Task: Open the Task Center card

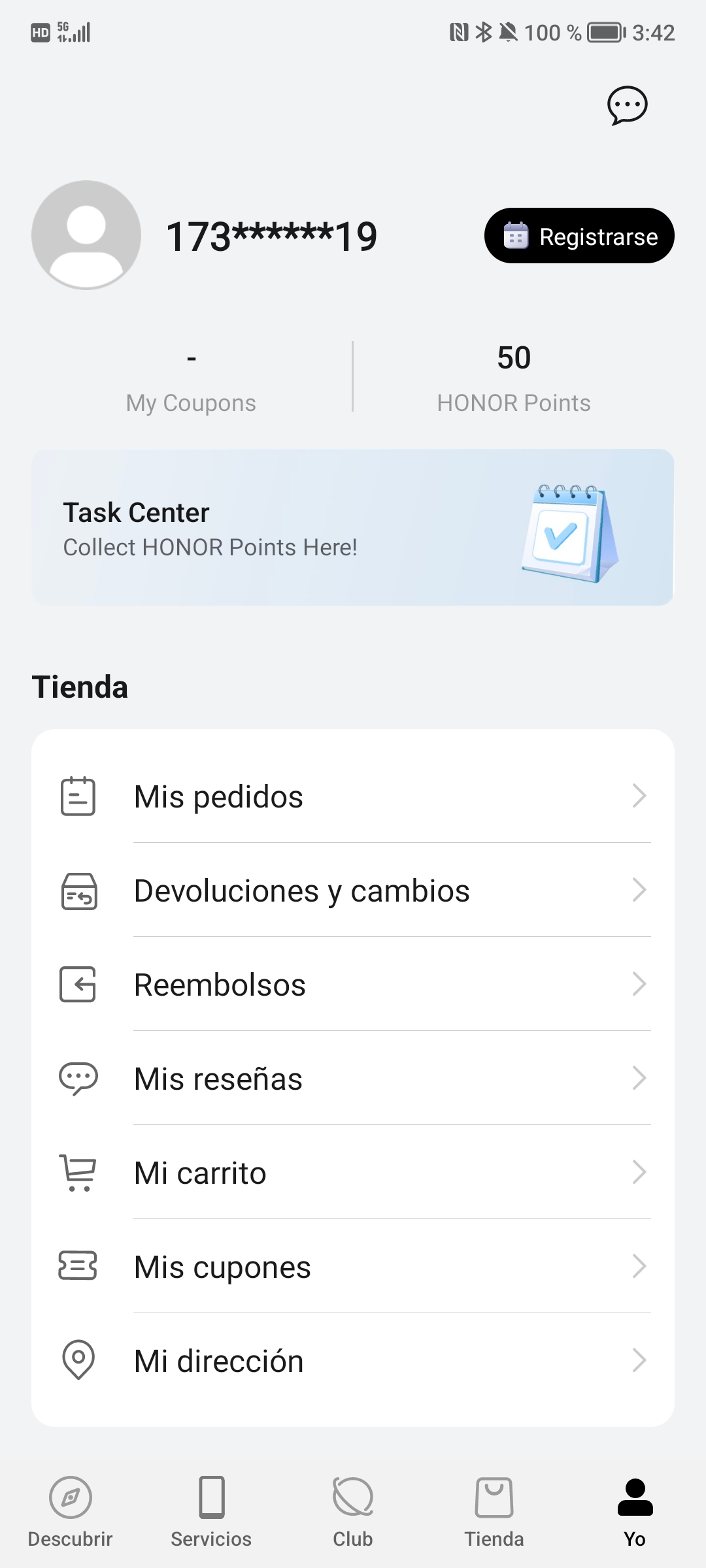Action: click(353, 527)
